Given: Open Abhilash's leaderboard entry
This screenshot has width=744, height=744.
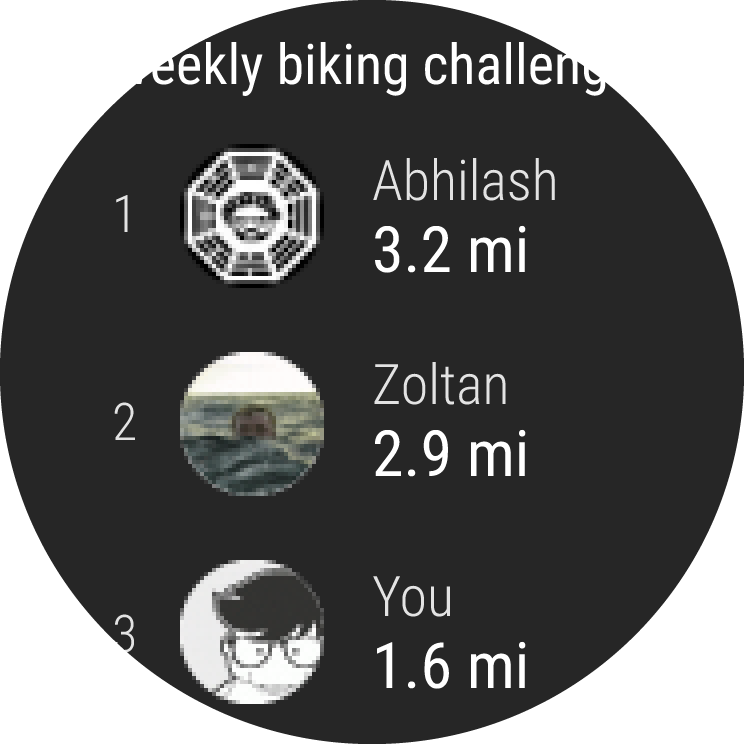Looking at the screenshot, I should click(x=400, y=215).
